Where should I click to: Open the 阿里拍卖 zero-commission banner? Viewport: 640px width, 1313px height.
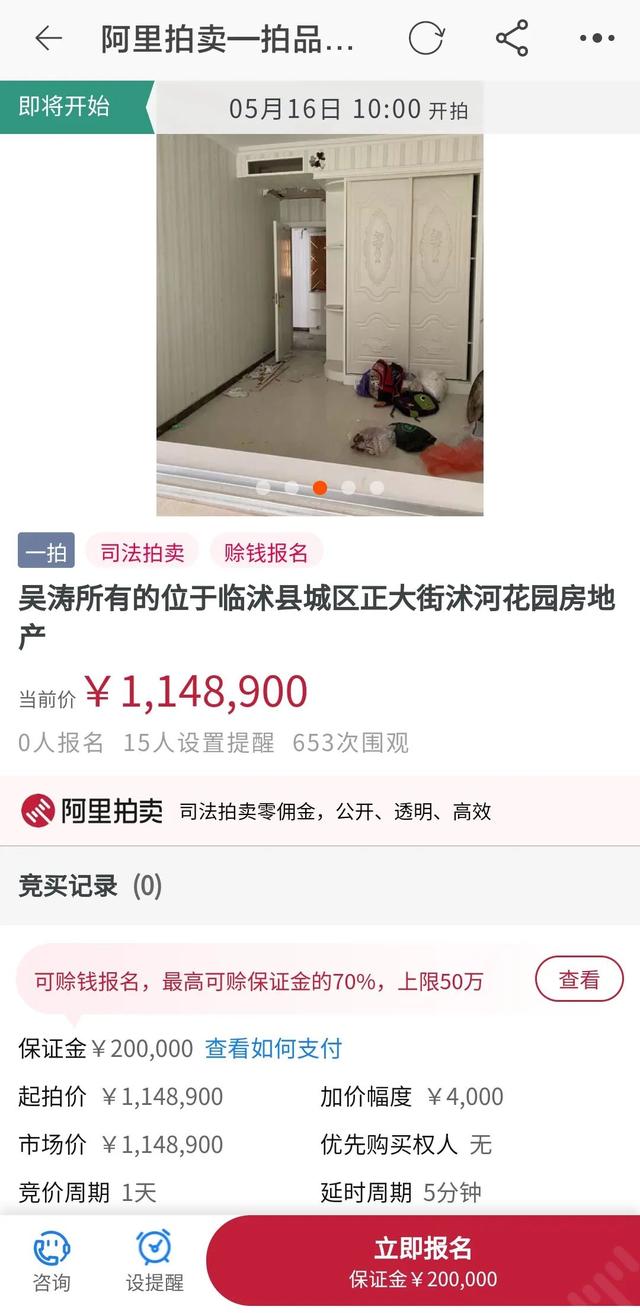[x=320, y=811]
